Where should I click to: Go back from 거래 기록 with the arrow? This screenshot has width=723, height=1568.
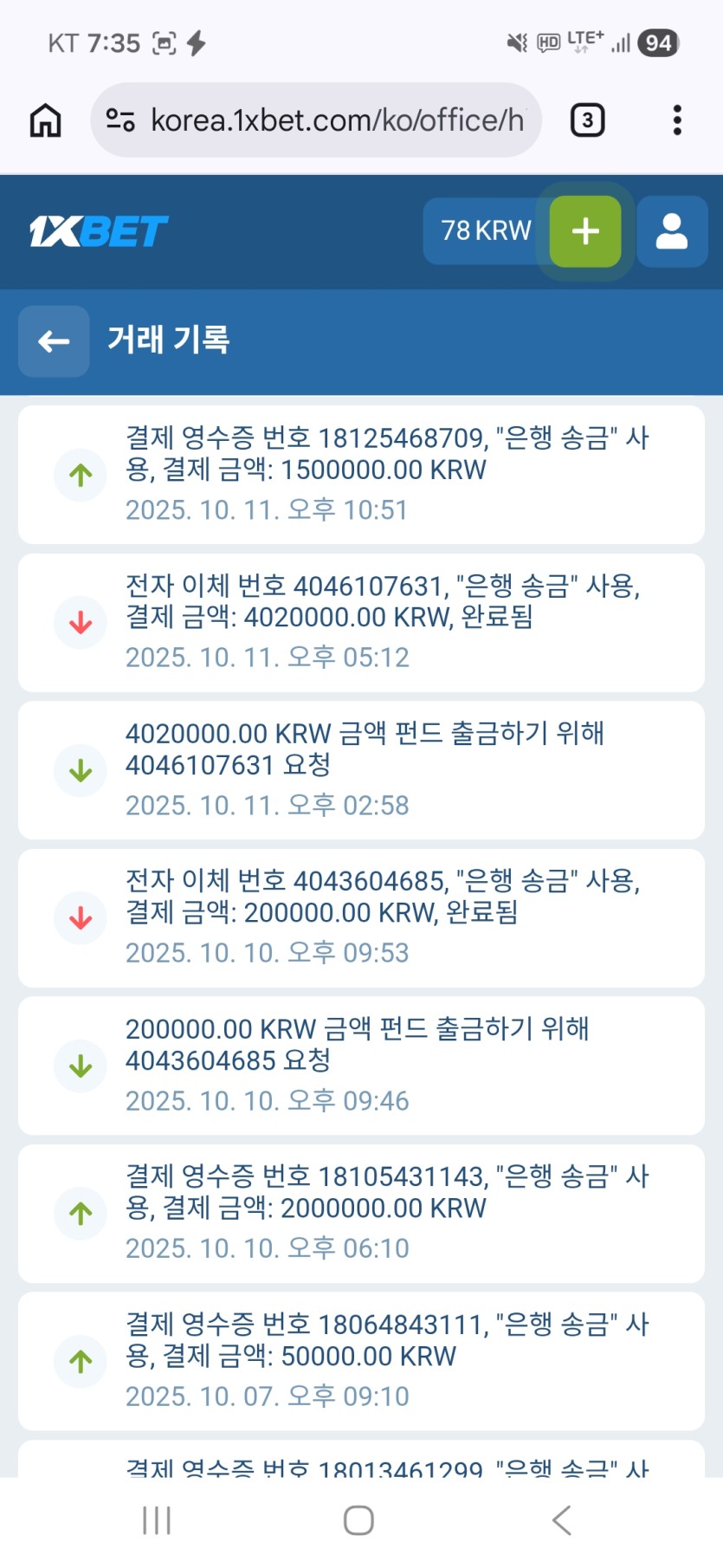[x=54, y=341]
